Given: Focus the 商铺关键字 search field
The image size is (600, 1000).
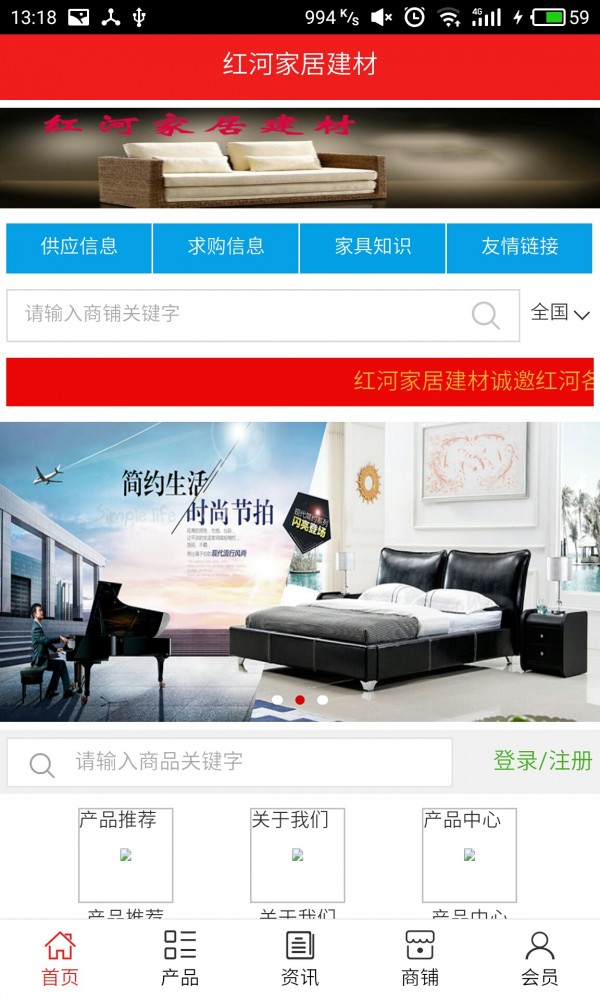Looking at the screenshot, I should (240, 315).
